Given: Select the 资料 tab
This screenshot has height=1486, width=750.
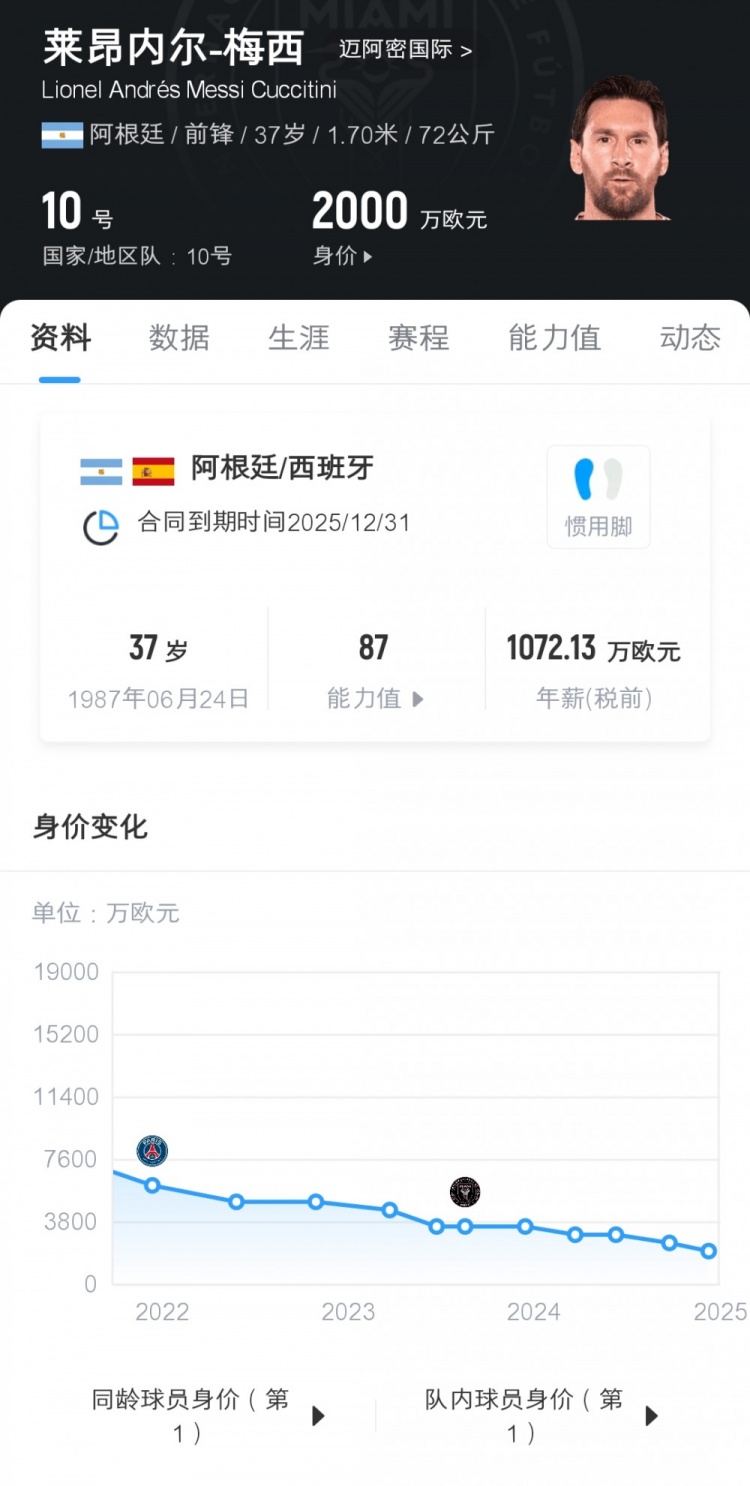Looking at the screenshot, I should tap(60, 338).
